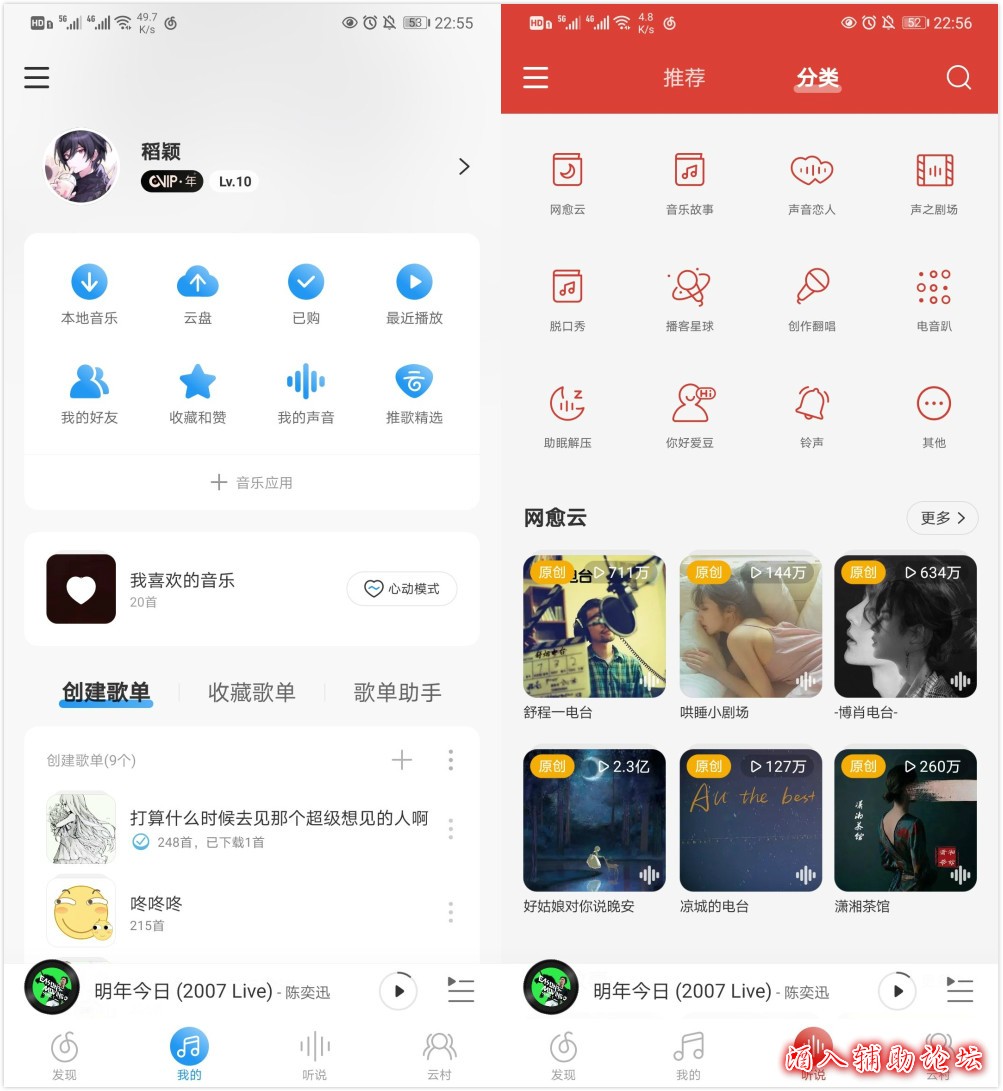1003x1091 pixels.
Task: Open the 铃声 ringtone category
Action: click(x=811, y=415)
